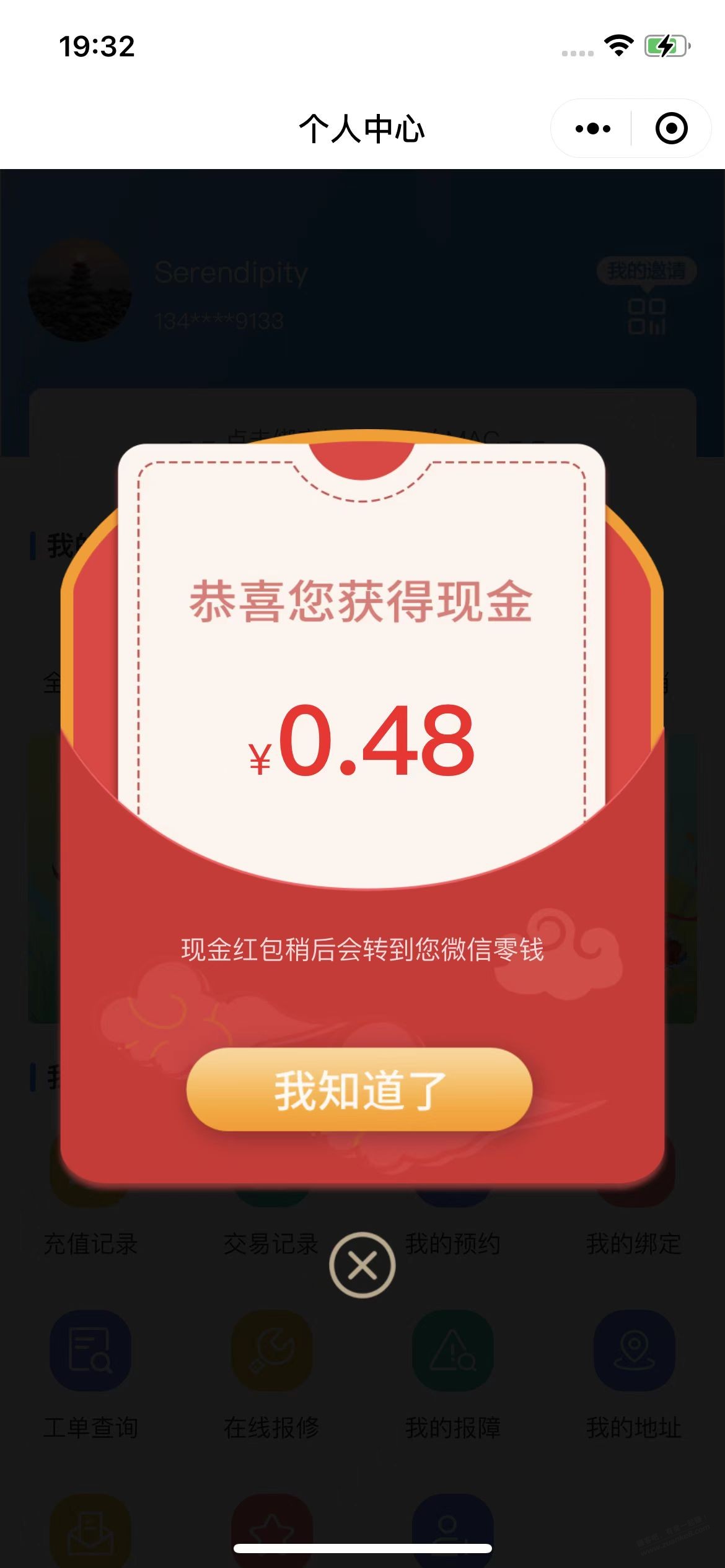Tap the 我知道了 button
Image resolution: width=725 pixels, height=1568 pixels.
[x=359, y=1089]
